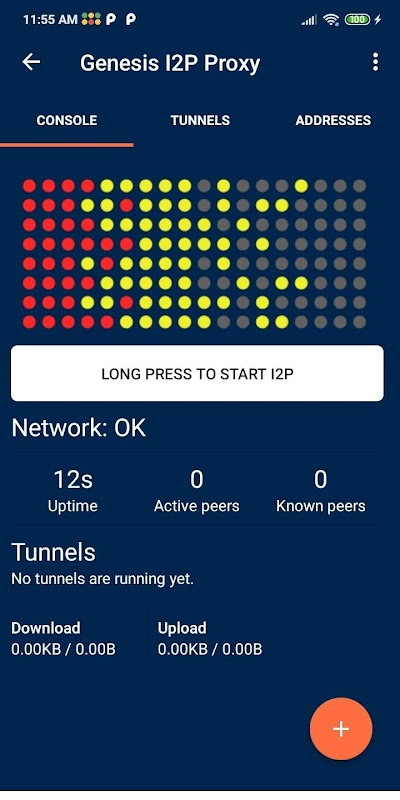Switch to the Addresses tab

click(333, 120)
